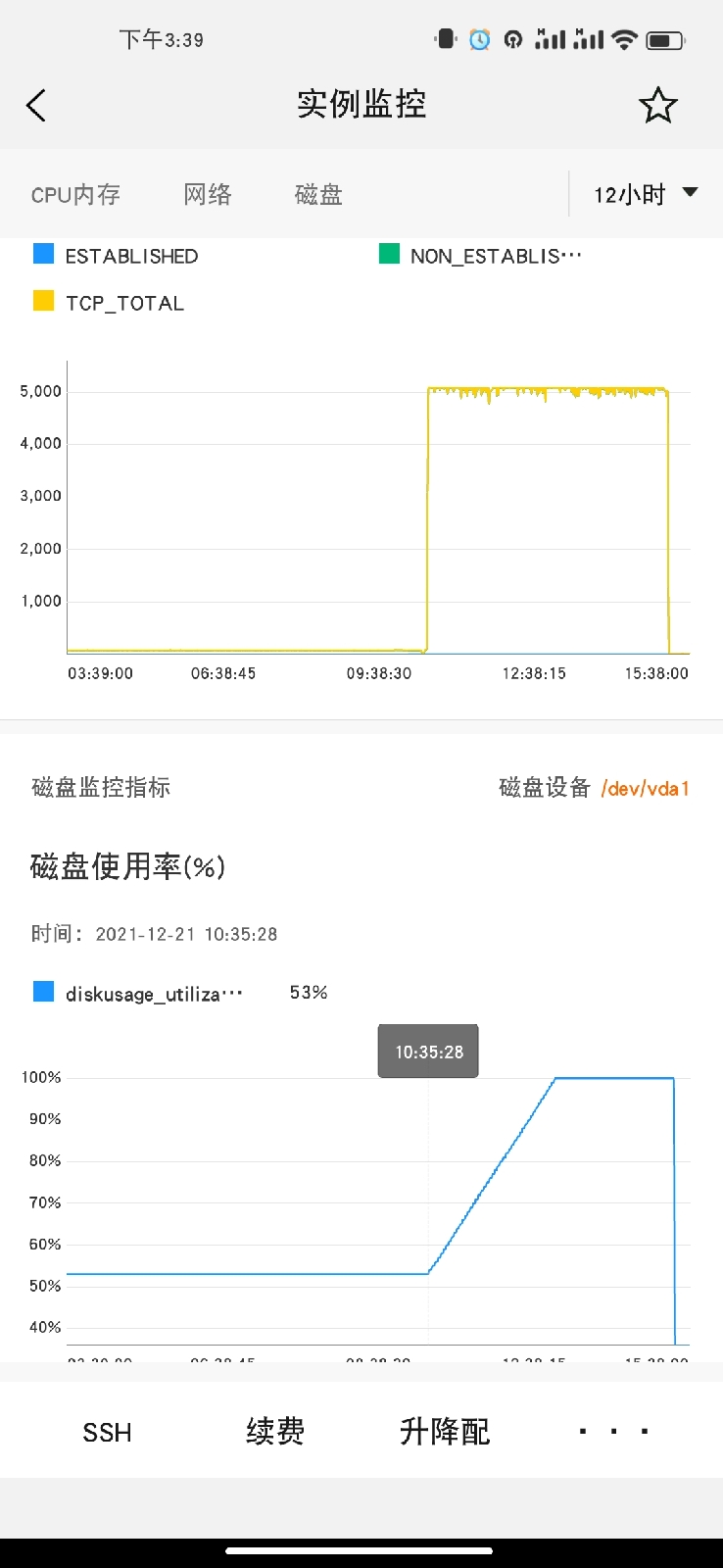This screenshot has height=1568, width=723.
Task: Switch to the 网络 tab
Action: 208,194
